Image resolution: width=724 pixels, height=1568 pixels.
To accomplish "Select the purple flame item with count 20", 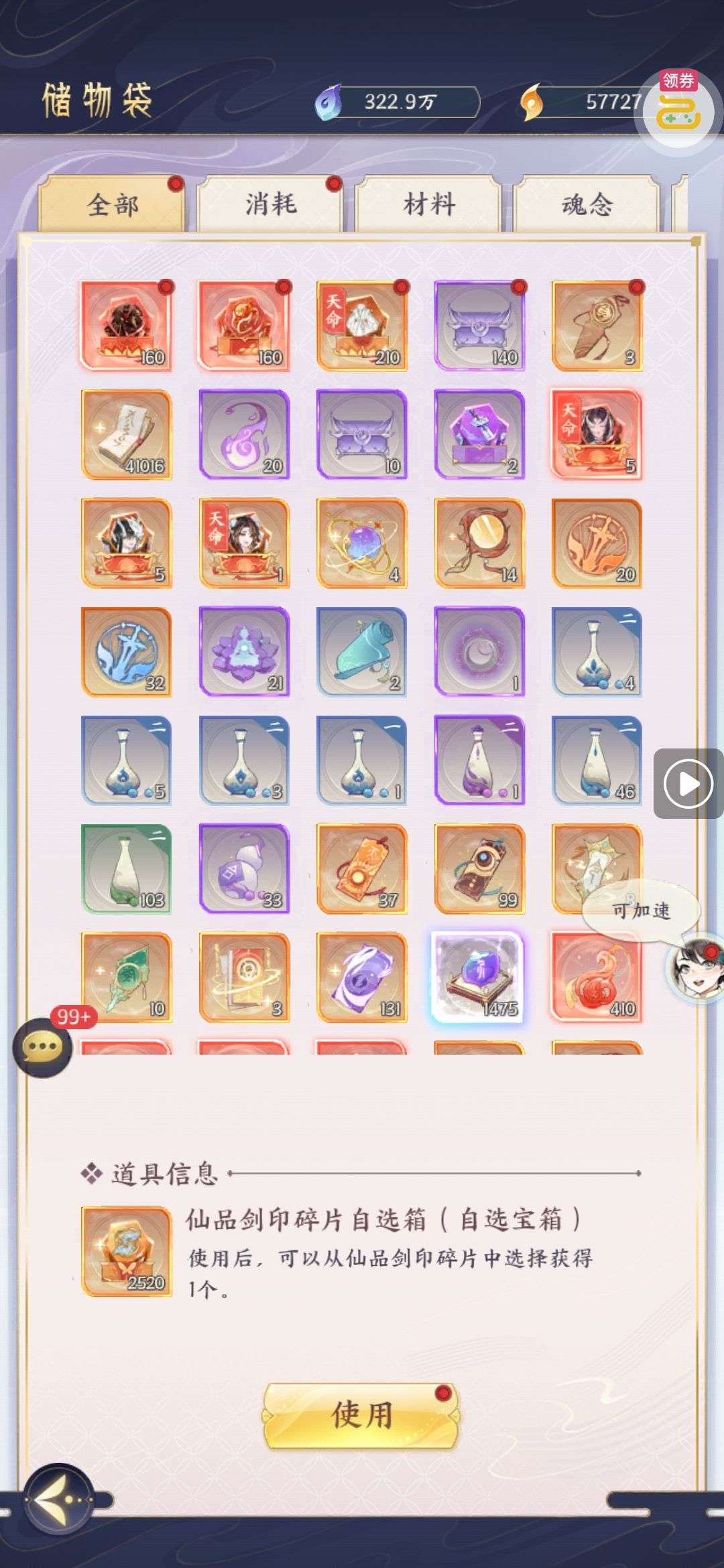I will [244, 434].
